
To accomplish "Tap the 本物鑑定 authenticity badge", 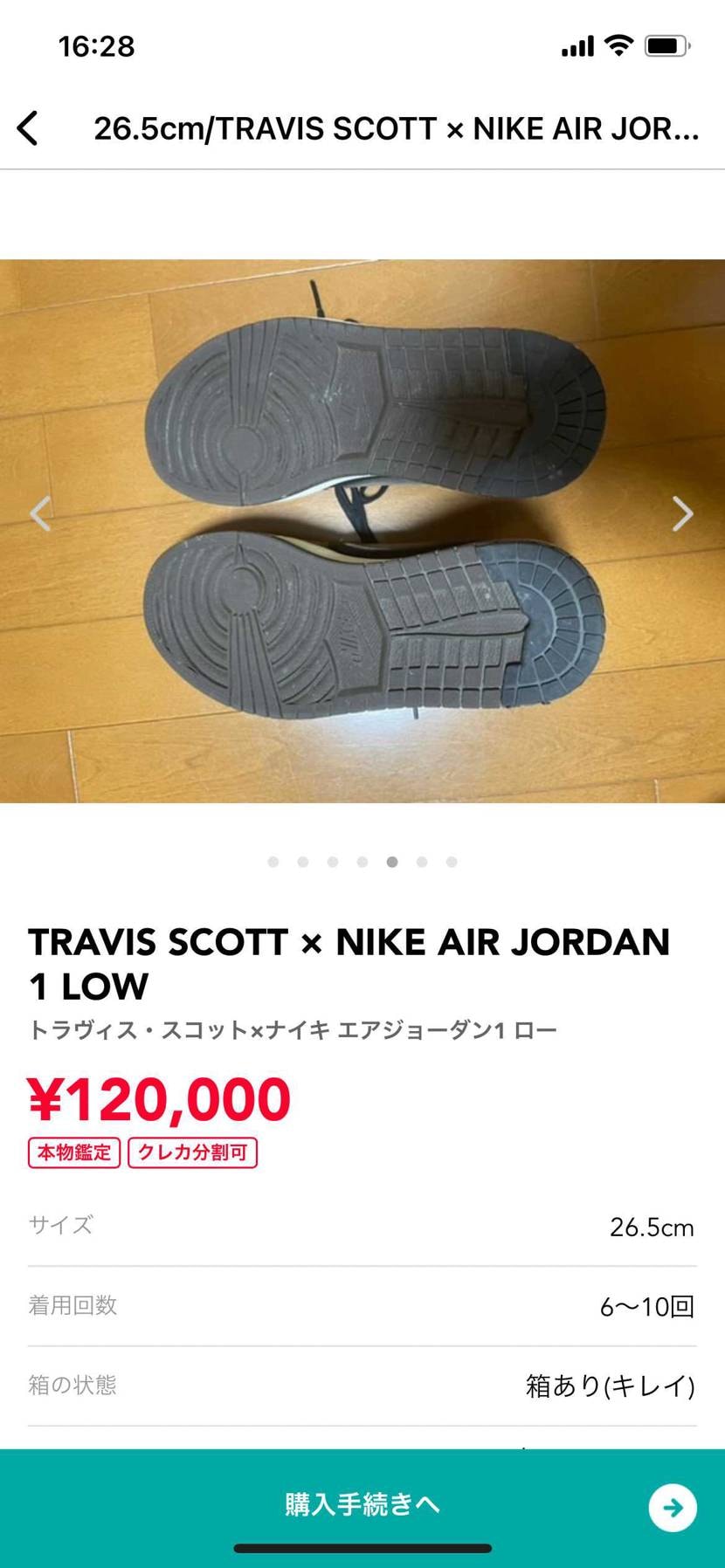I will 73,1152.
